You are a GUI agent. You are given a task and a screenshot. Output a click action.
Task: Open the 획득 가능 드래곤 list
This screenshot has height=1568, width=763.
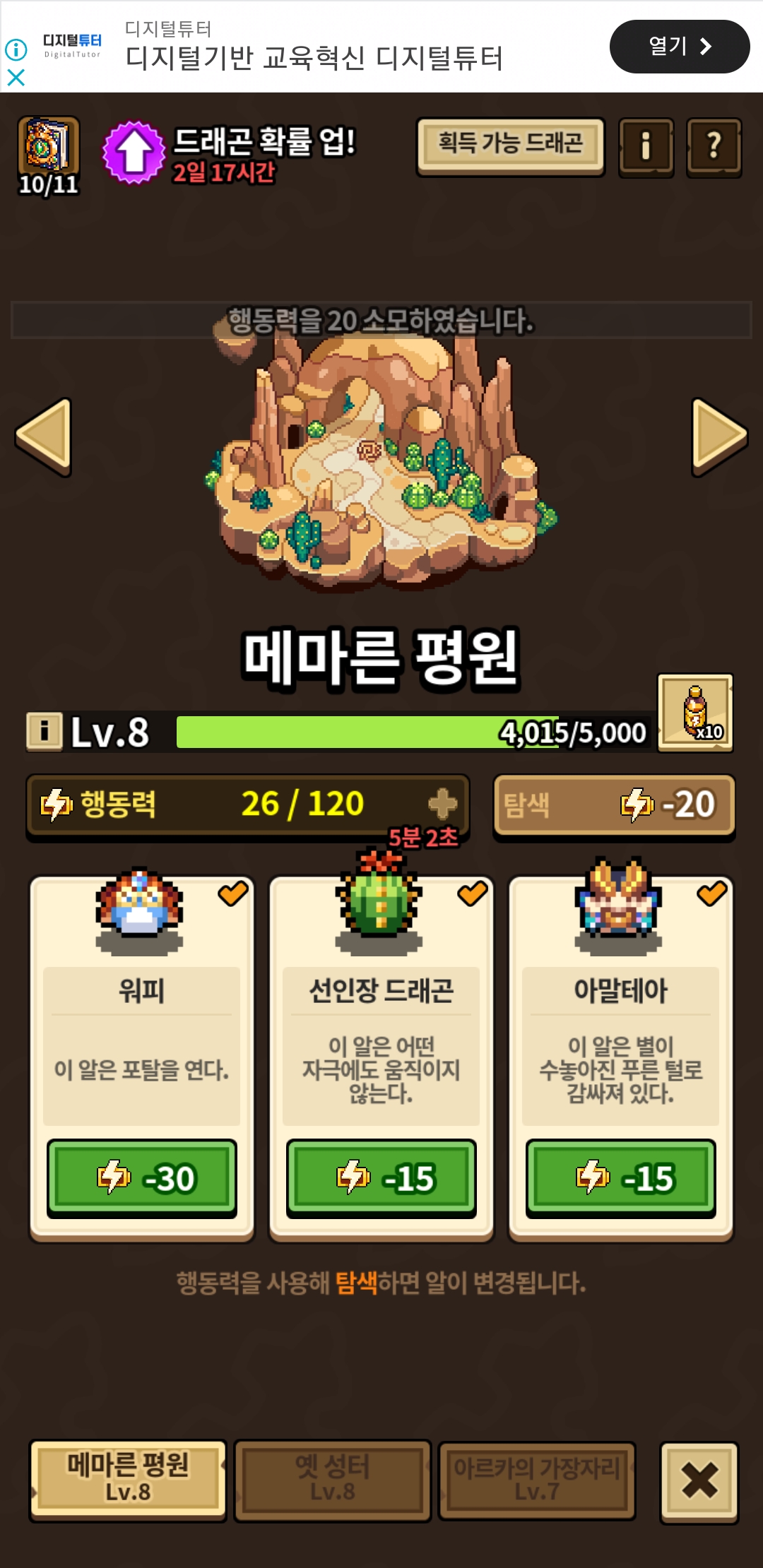point(510,145)
